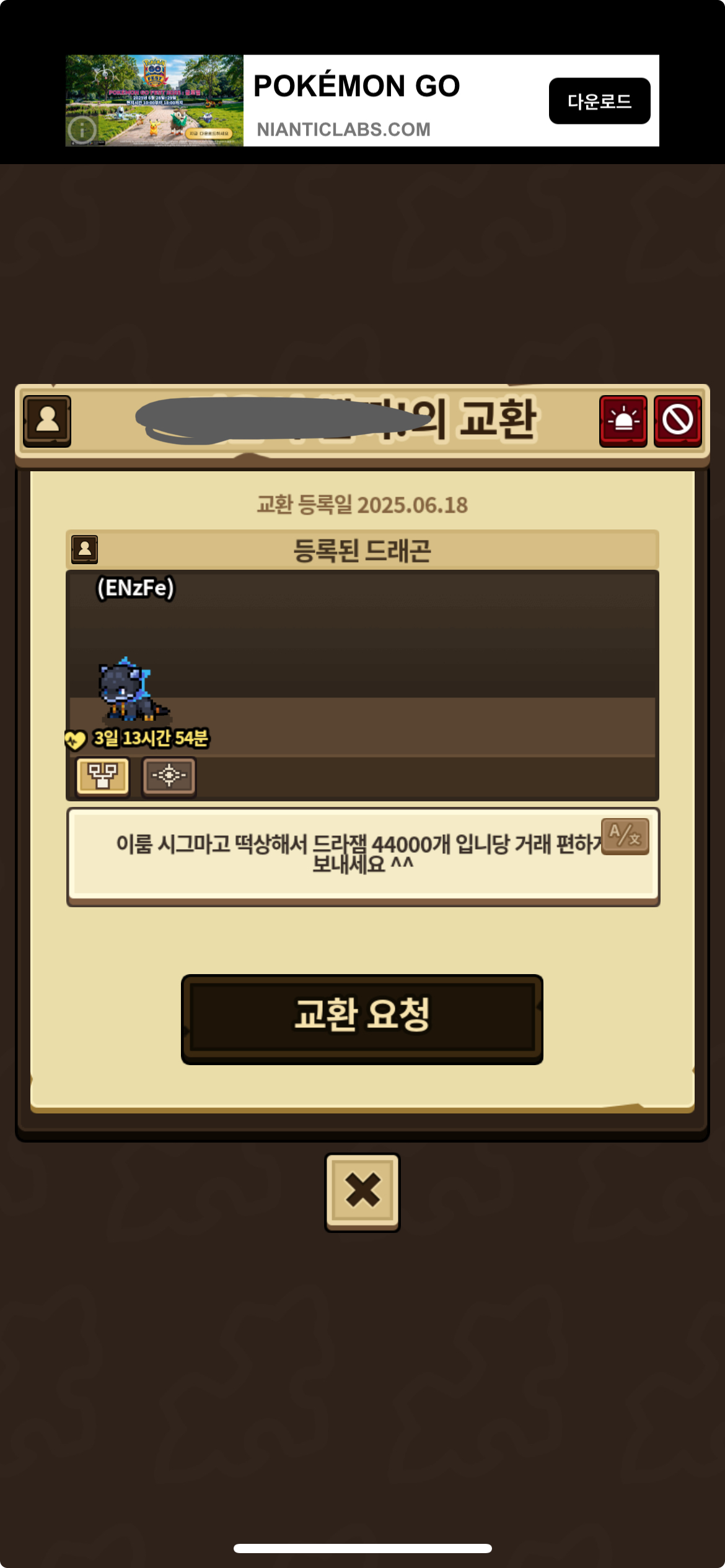
Task: Open the trader's profile icon in the header
Action: [48, 421]
